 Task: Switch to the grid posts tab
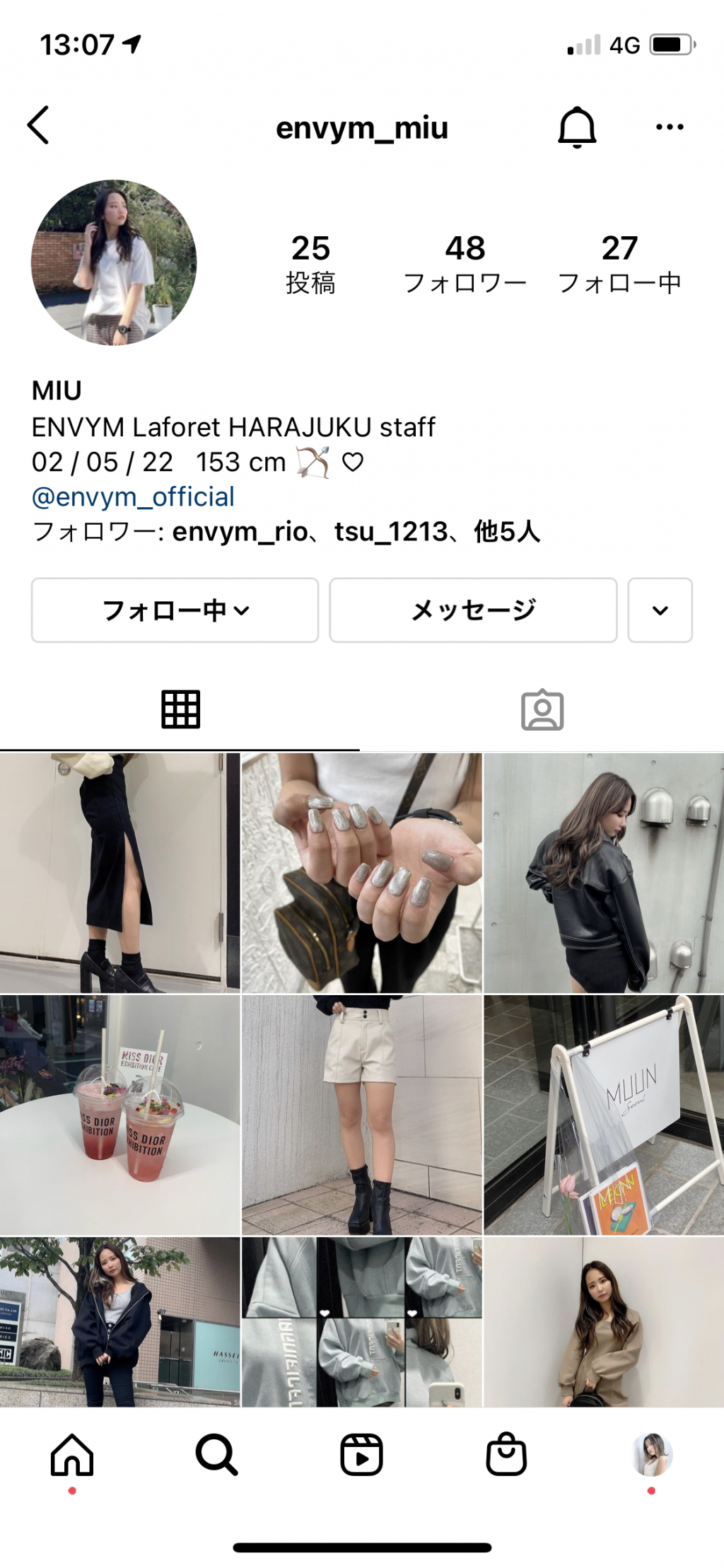point(180,709)
